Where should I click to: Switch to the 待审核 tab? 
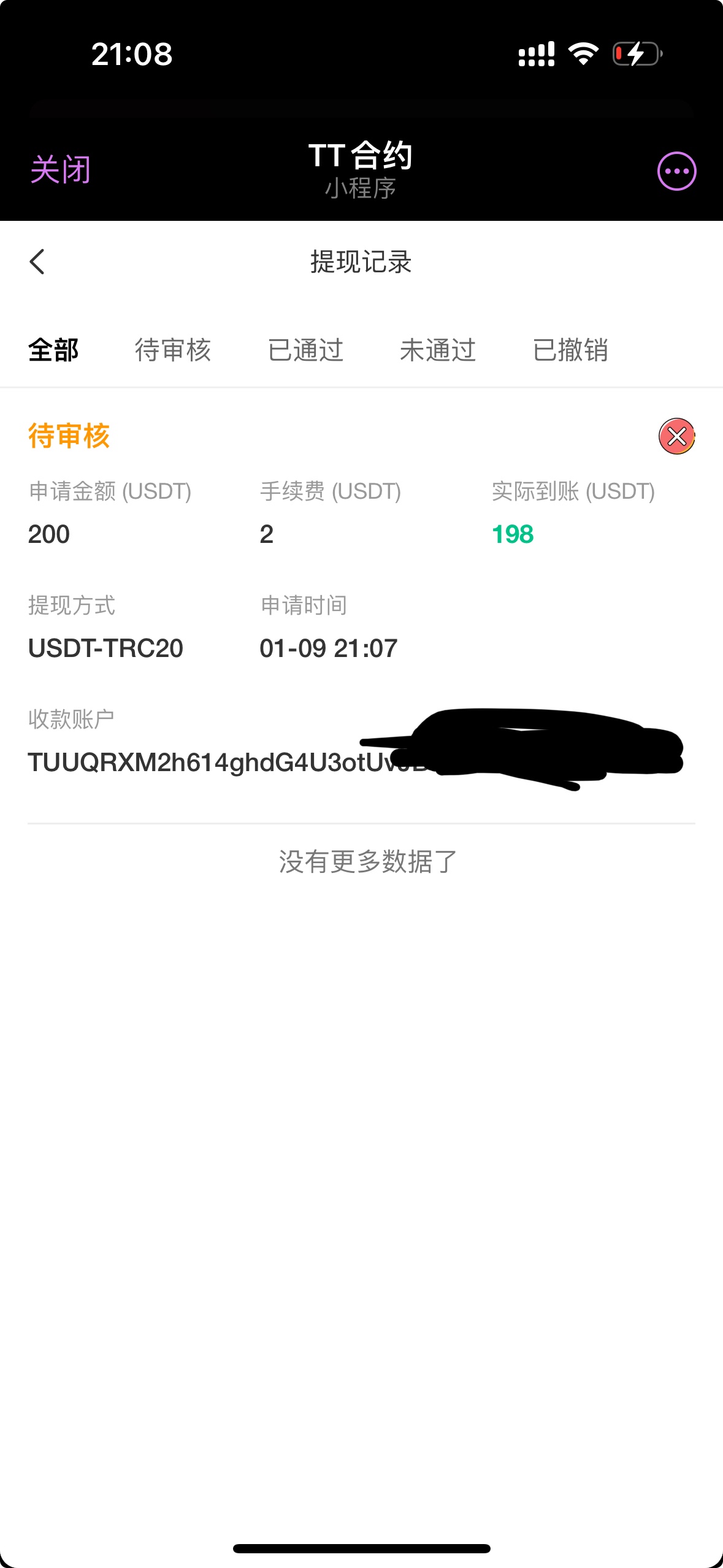click(x=173, y=350)
